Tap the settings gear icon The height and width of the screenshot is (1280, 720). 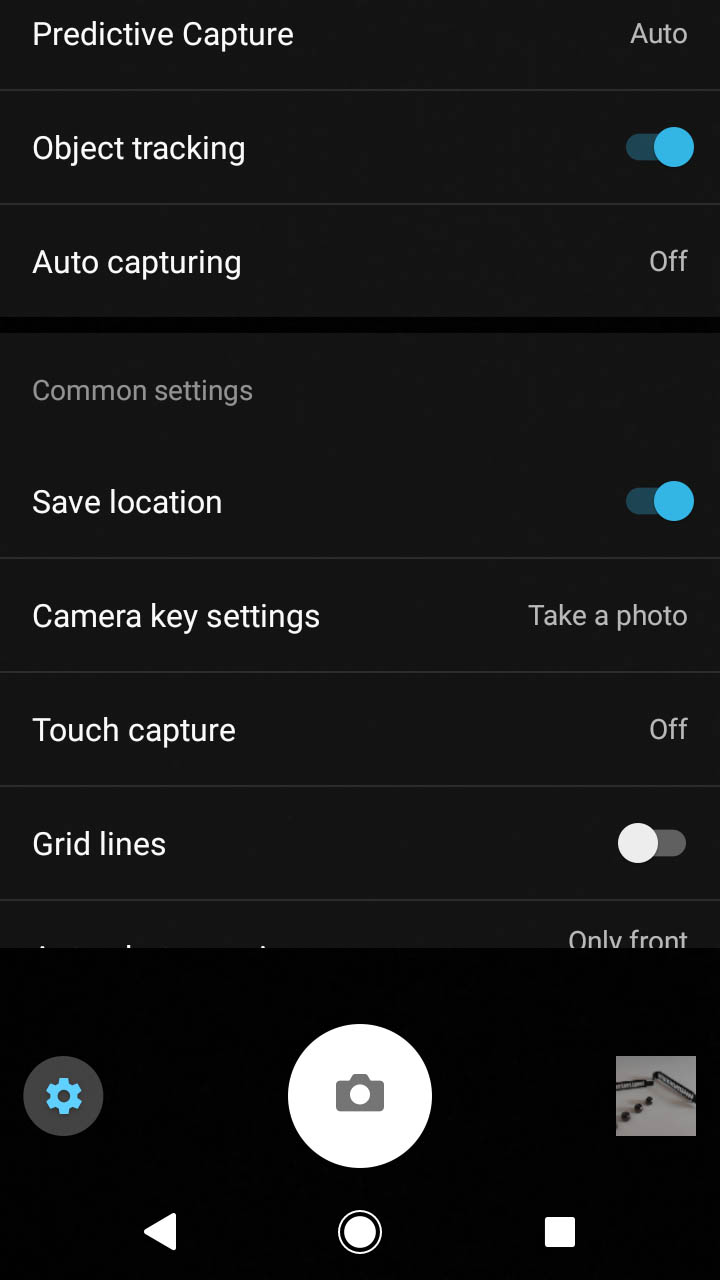pos(63,1096)
